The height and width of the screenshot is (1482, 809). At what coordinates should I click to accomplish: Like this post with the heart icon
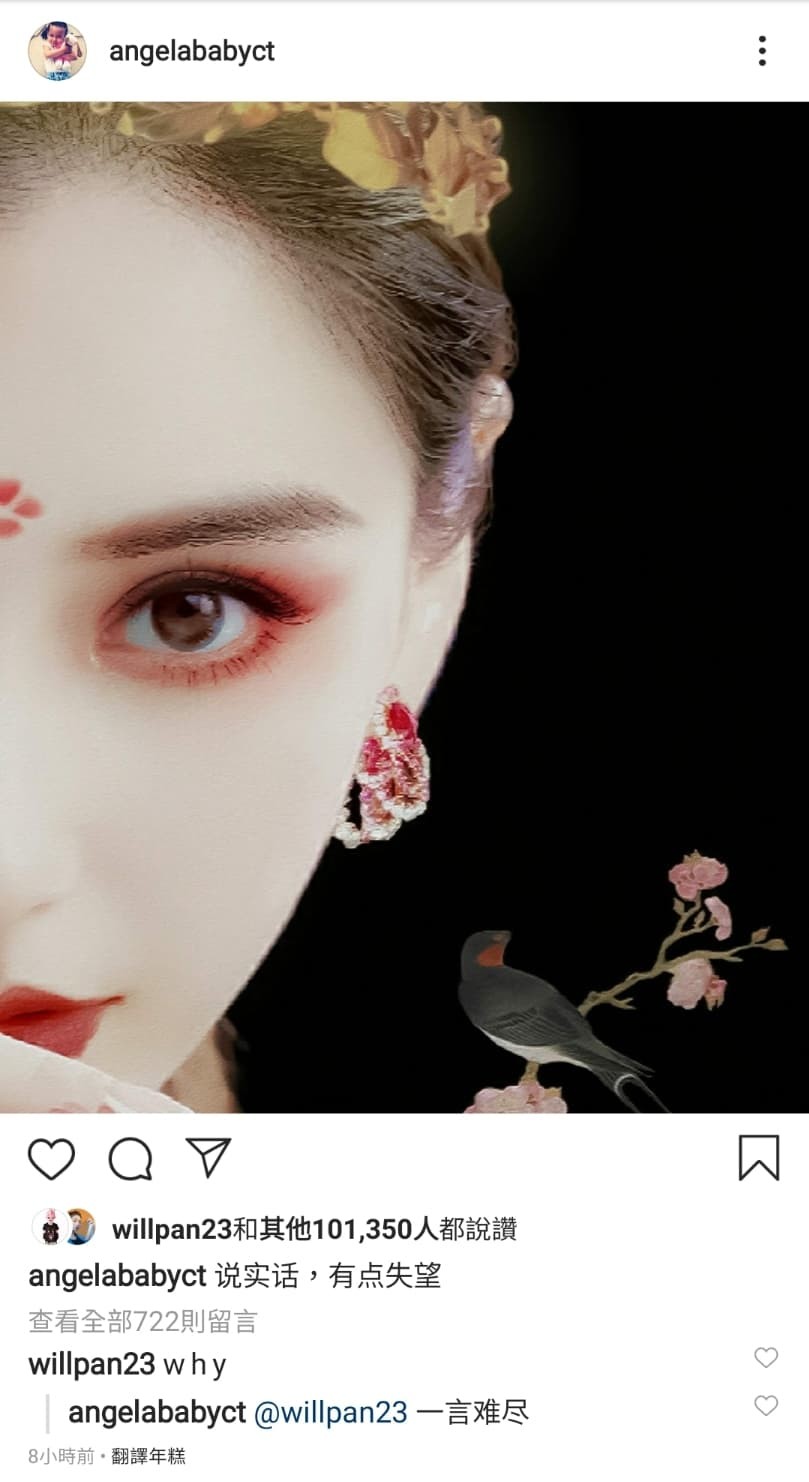[x=51, y=1159]
